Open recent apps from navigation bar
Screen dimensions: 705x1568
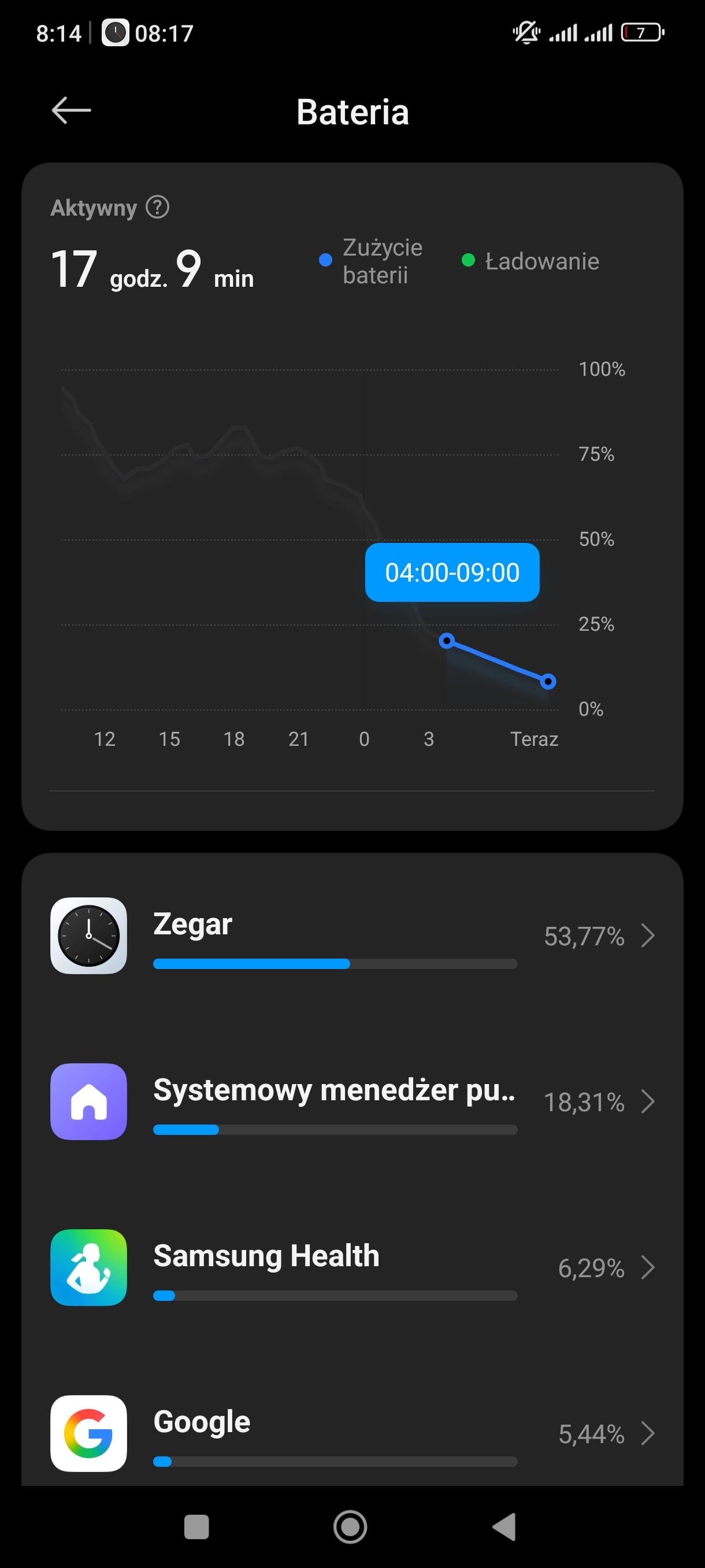click(x=196, y=1526)
